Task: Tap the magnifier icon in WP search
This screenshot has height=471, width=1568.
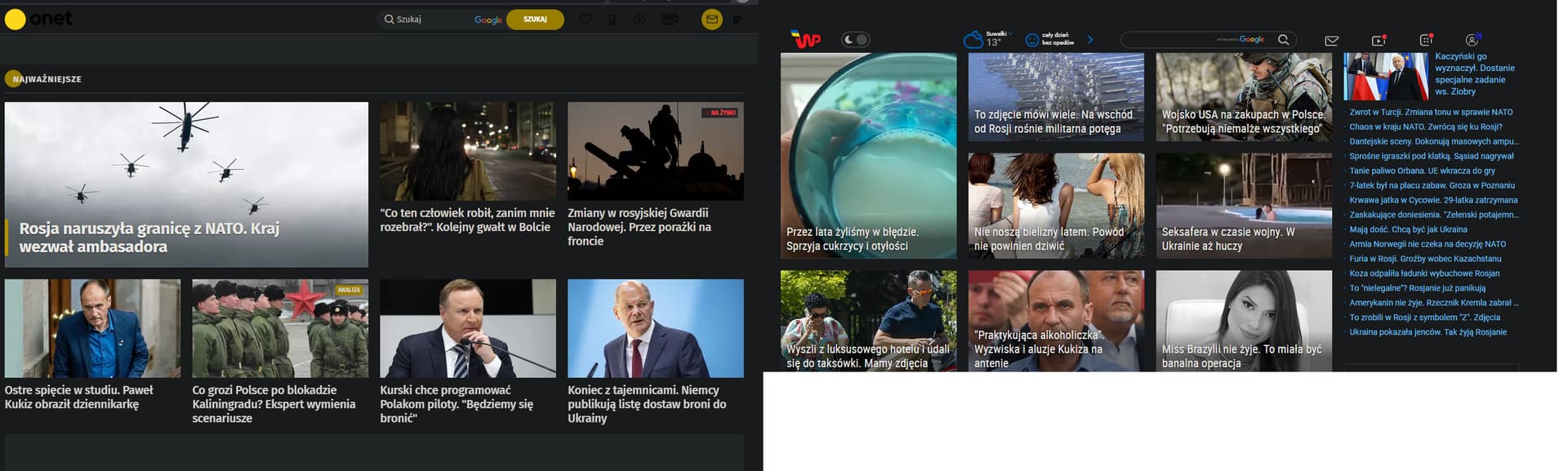Action: [1283, 39]
